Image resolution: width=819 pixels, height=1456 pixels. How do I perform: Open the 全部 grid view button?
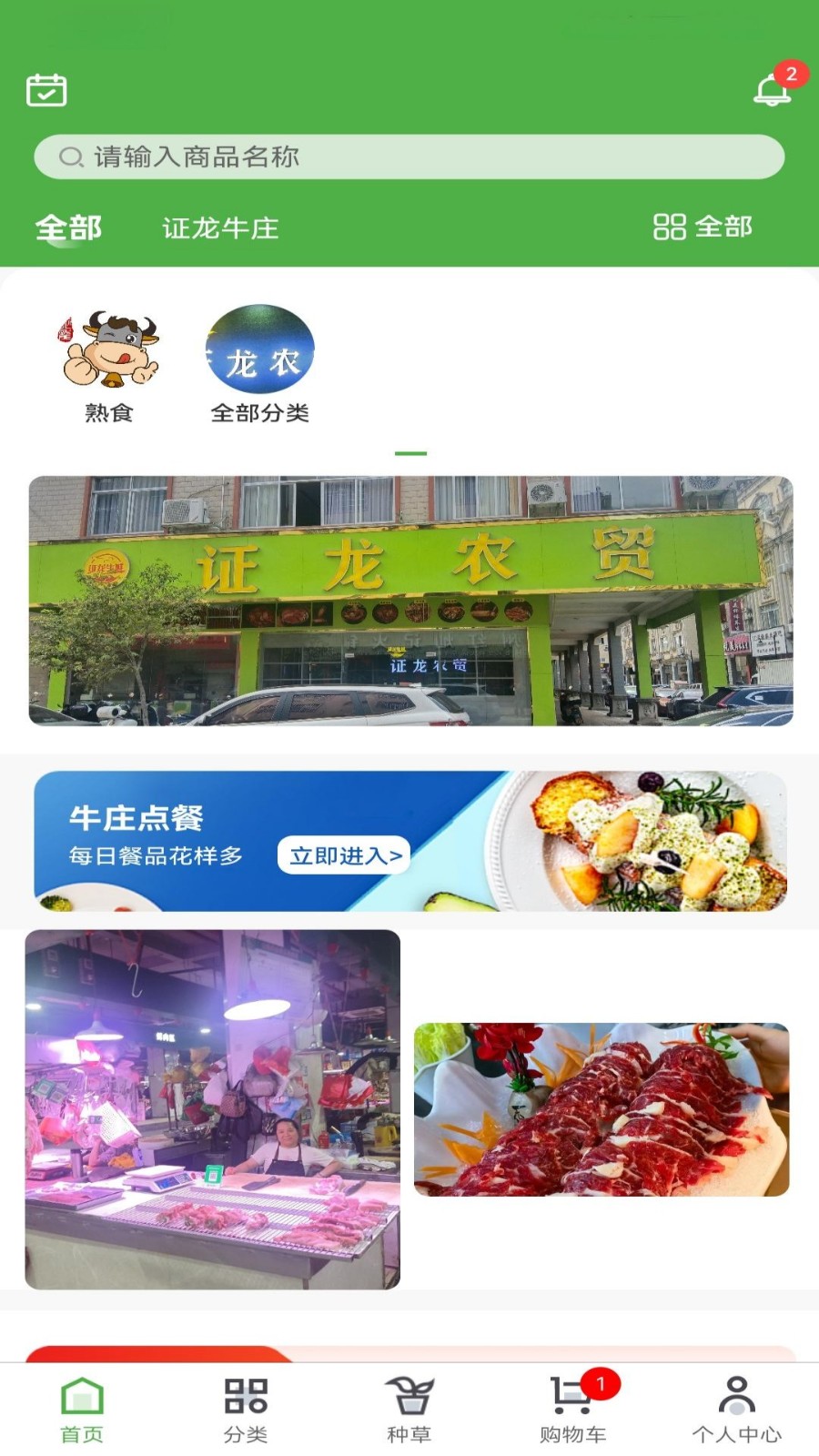(703, 227)
